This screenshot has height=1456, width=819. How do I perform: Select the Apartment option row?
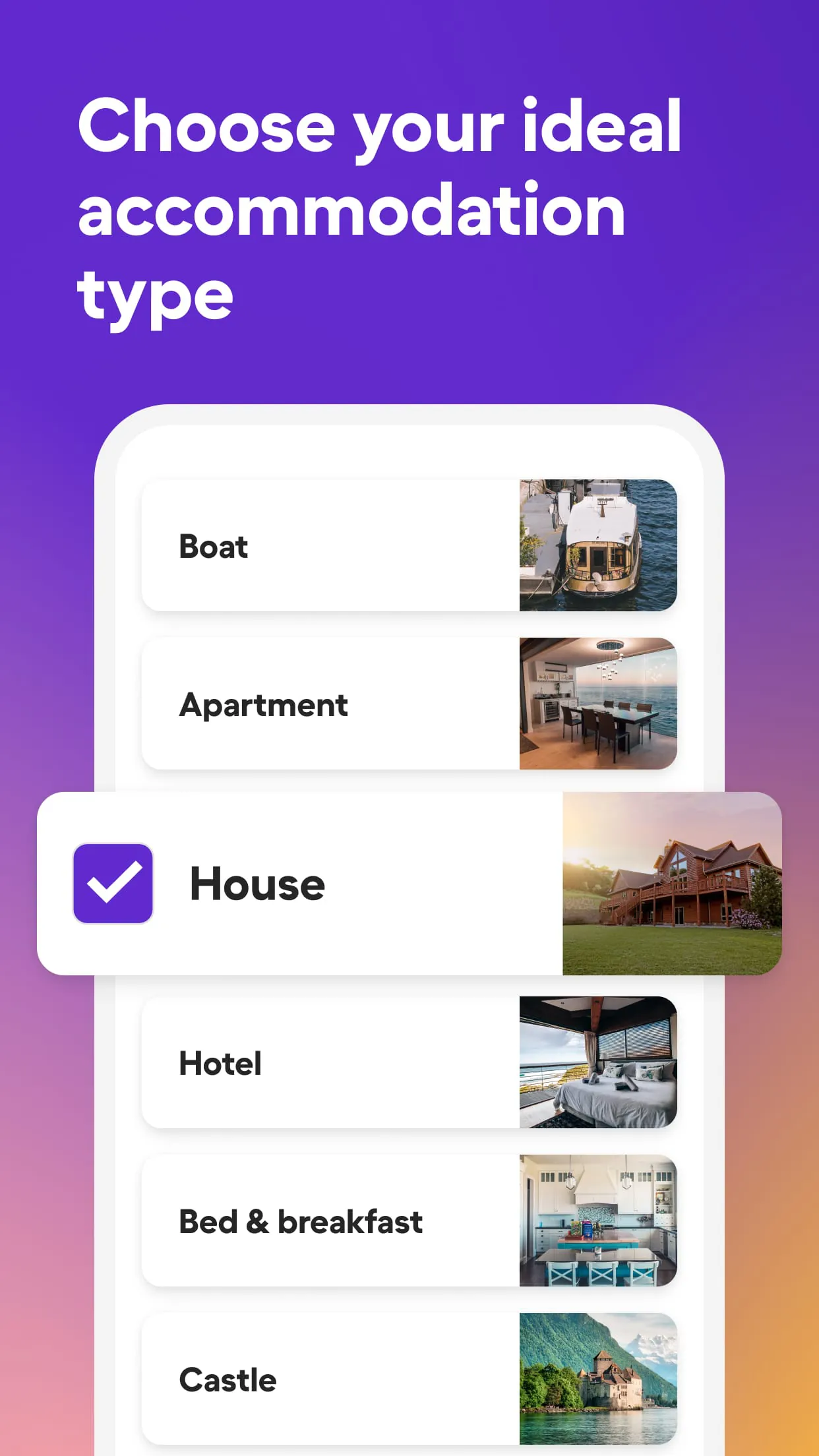click(x=330, y=703)
